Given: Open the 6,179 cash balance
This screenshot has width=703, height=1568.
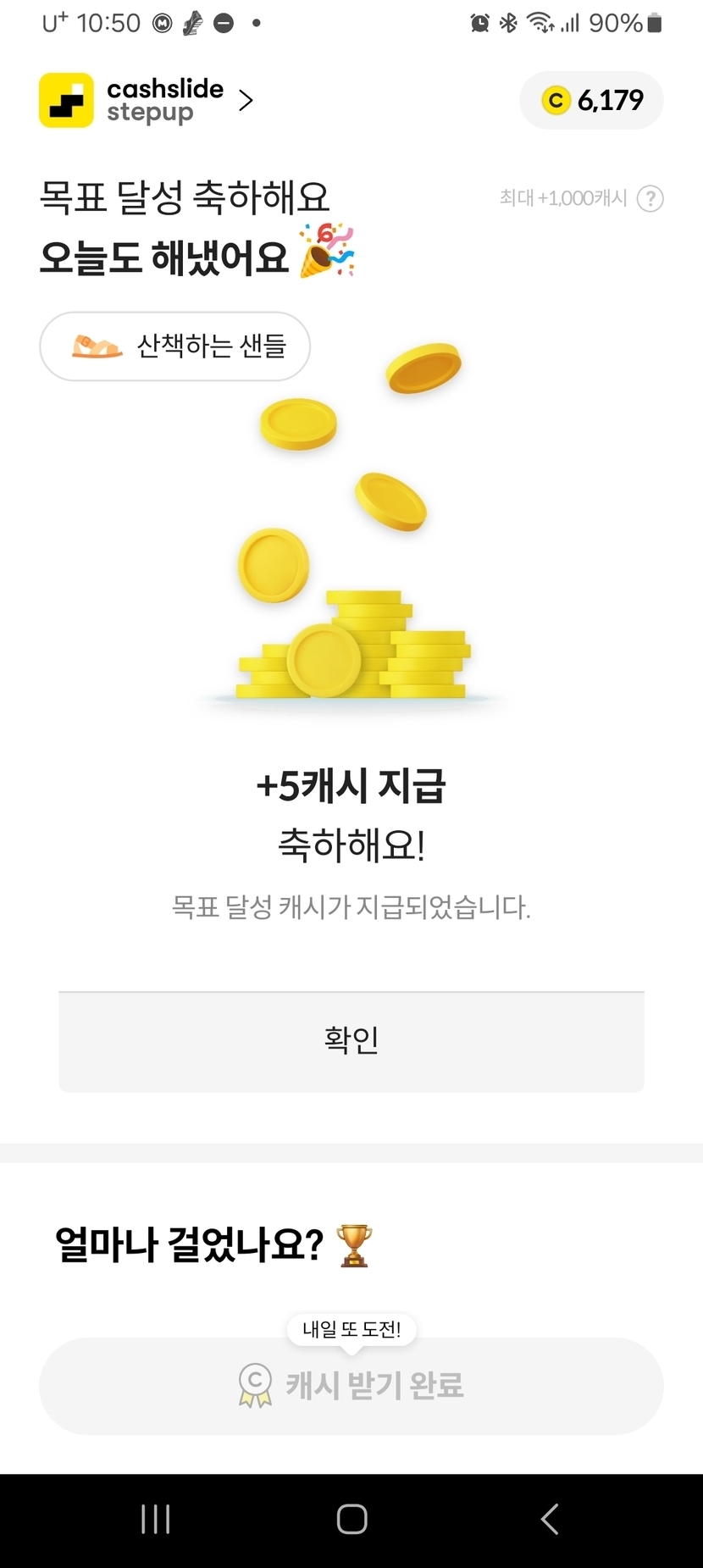Looking at the screenshot, I should 591,101.
